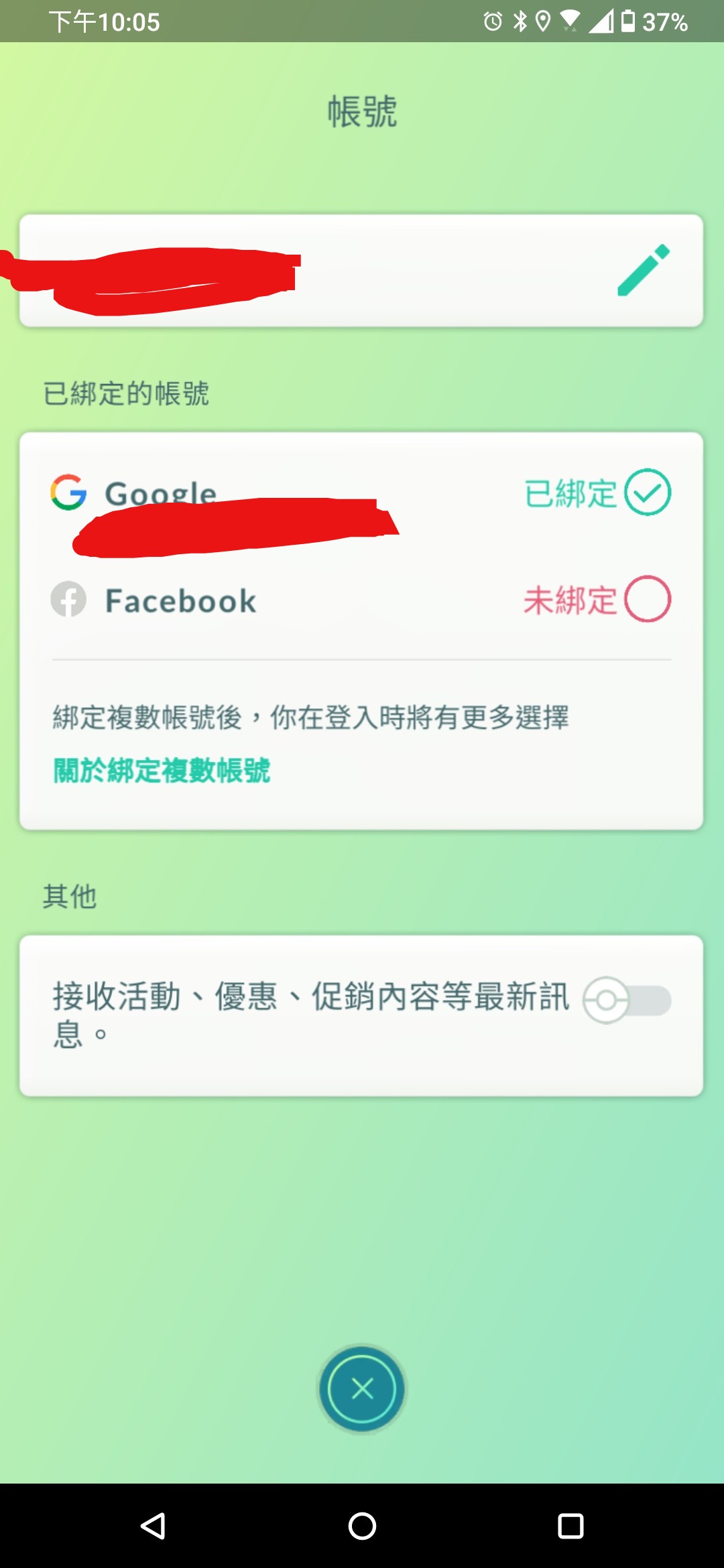
Task: Link the Facebook account
Action: tap(647, 599)
